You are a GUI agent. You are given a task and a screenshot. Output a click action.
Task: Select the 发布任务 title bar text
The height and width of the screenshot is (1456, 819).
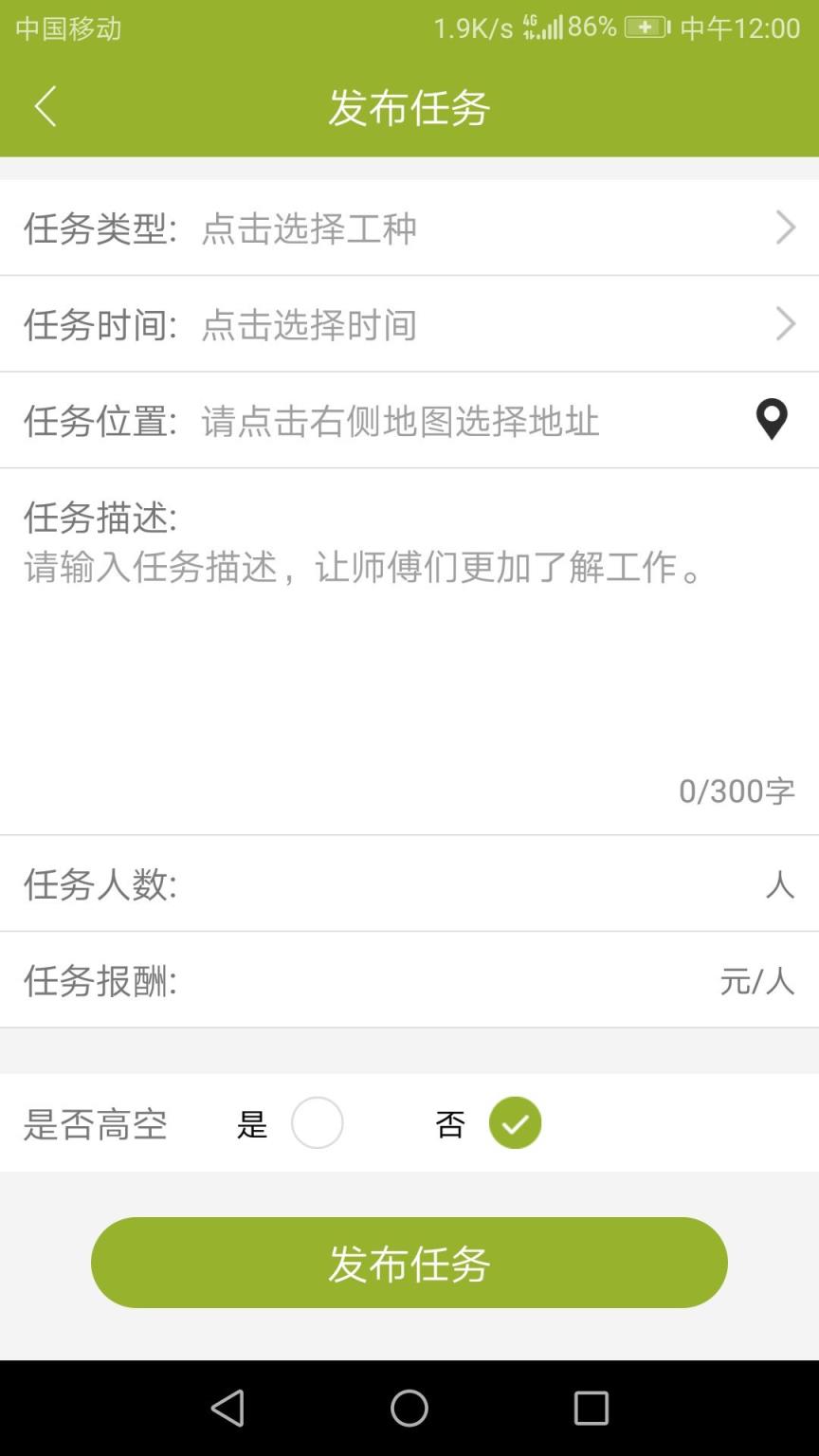(409, 107)
